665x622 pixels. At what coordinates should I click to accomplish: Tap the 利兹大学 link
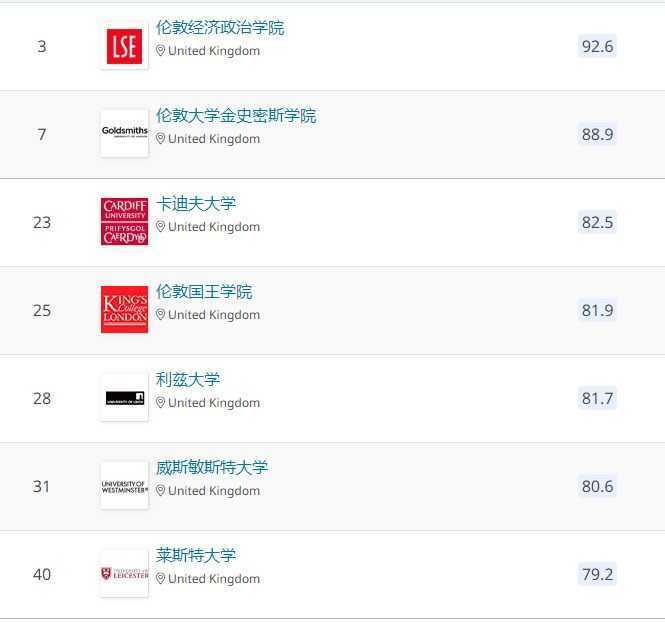[188, 380]
